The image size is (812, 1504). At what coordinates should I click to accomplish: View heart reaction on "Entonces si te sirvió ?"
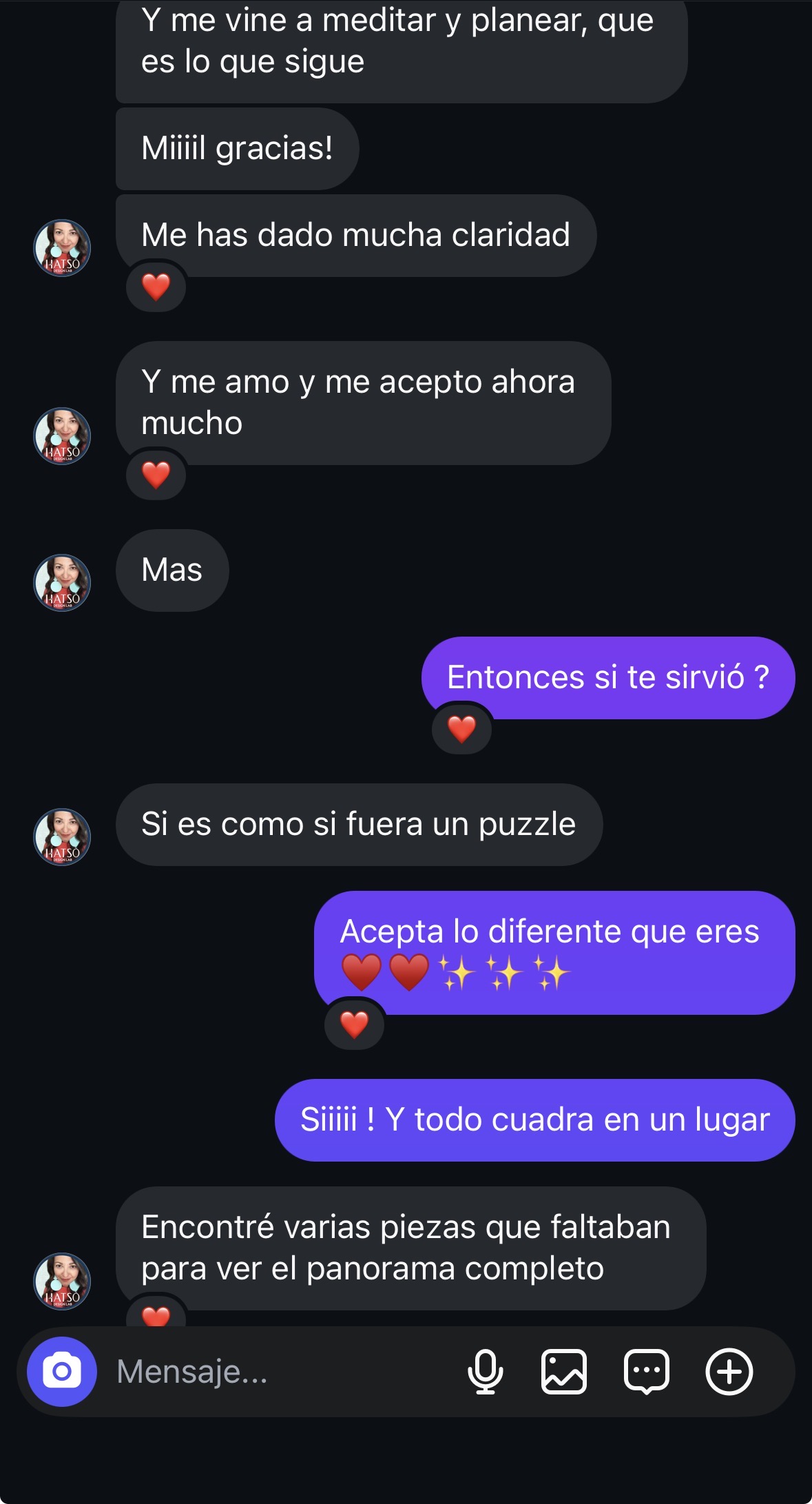pos(461,729)
